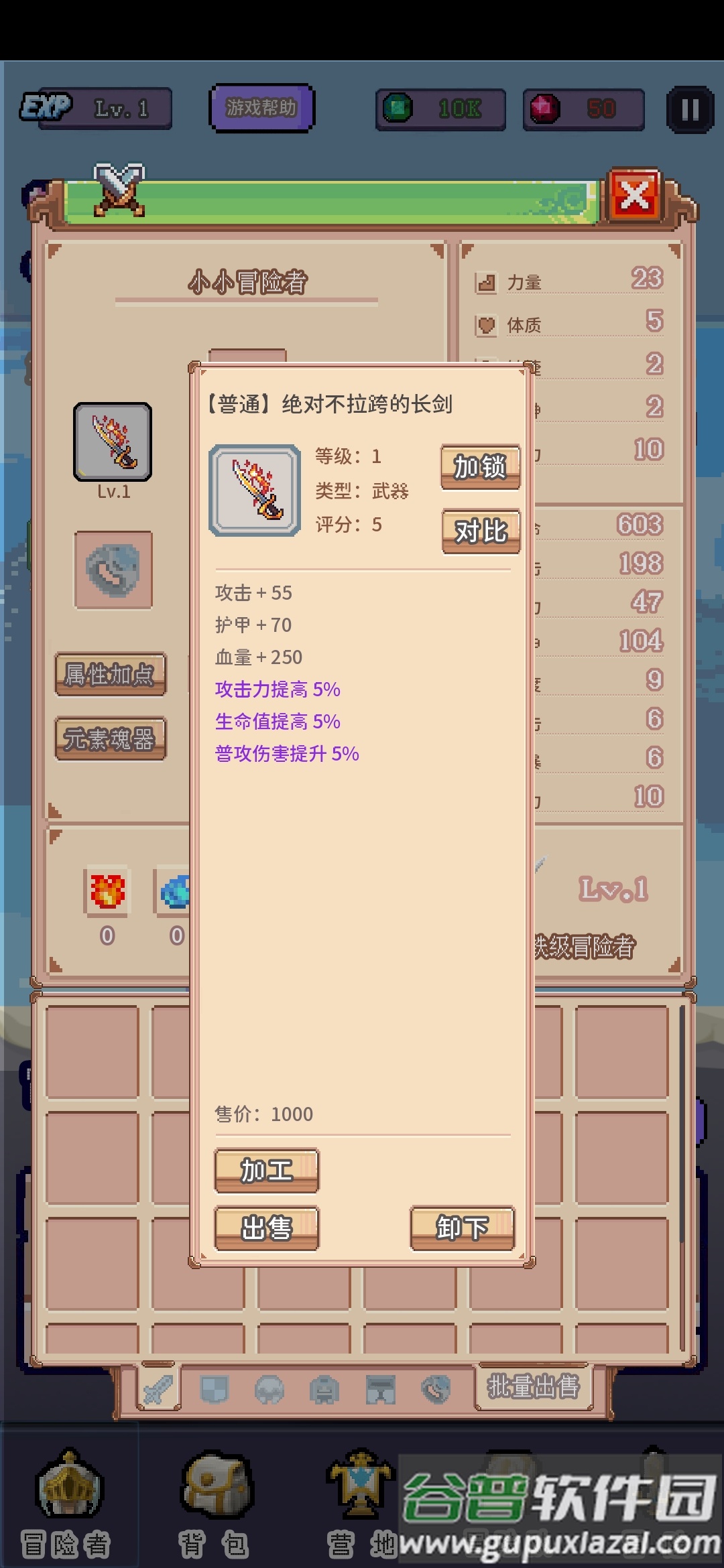
Task: Lock the sword with 加锁 button
Action: coord(480,466)
